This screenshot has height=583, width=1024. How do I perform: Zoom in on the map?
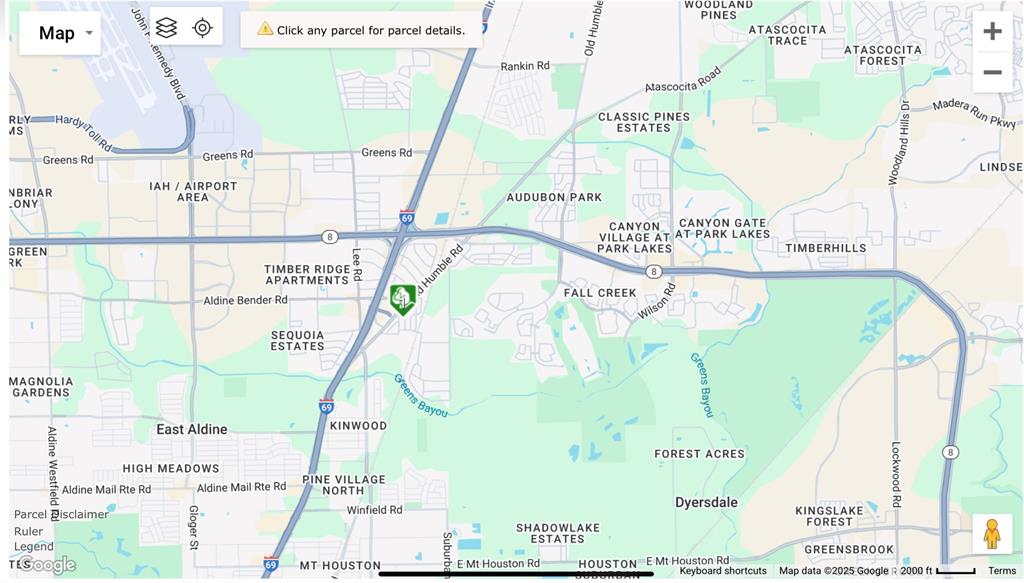[x=992, y=31]
